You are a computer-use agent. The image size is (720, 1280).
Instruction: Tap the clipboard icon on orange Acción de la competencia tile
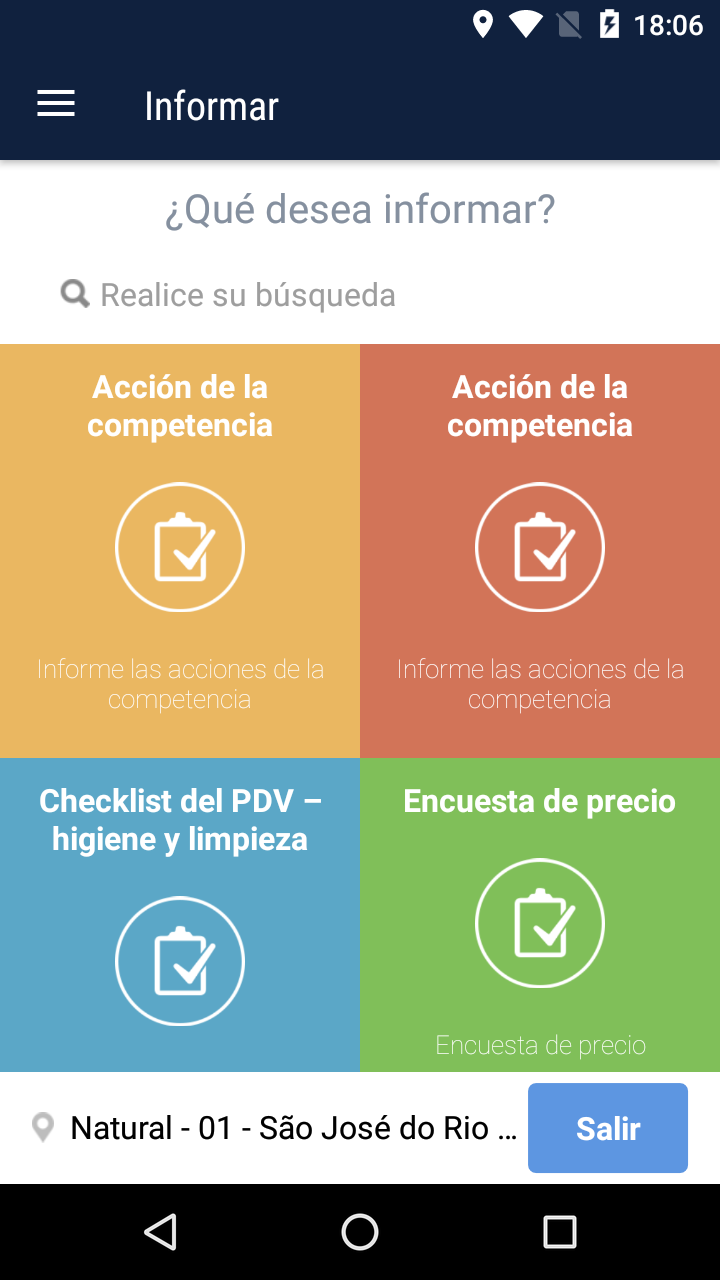coord(180,547)
